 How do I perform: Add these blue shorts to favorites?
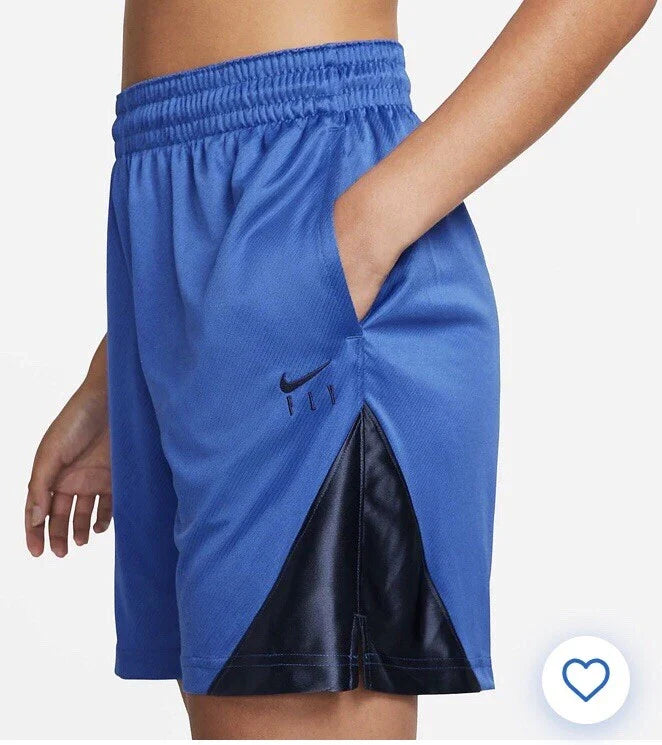pyautogui.click(x=586, y=680)
